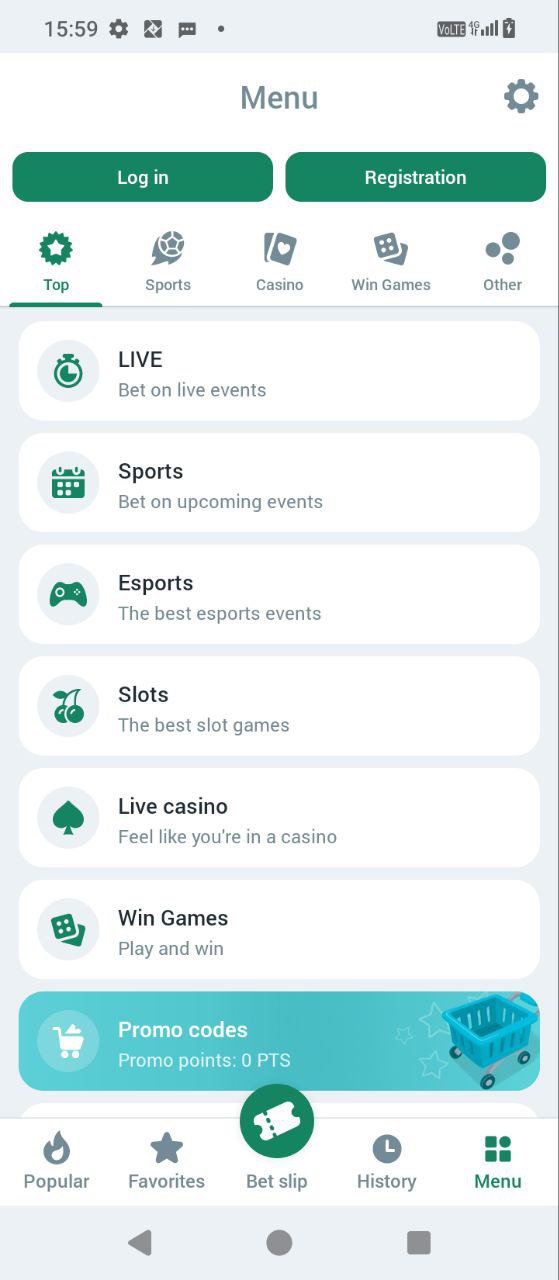The width and height of the screenshot is (559, 1280).
Task: Open the Bet slip button
Action: point(277,1138)
